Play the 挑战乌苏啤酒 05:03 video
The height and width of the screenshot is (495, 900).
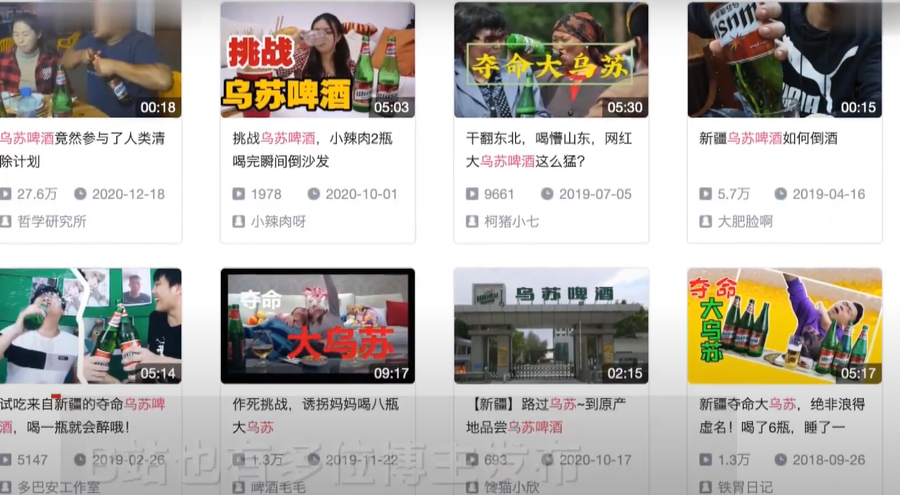click(317, 60)
